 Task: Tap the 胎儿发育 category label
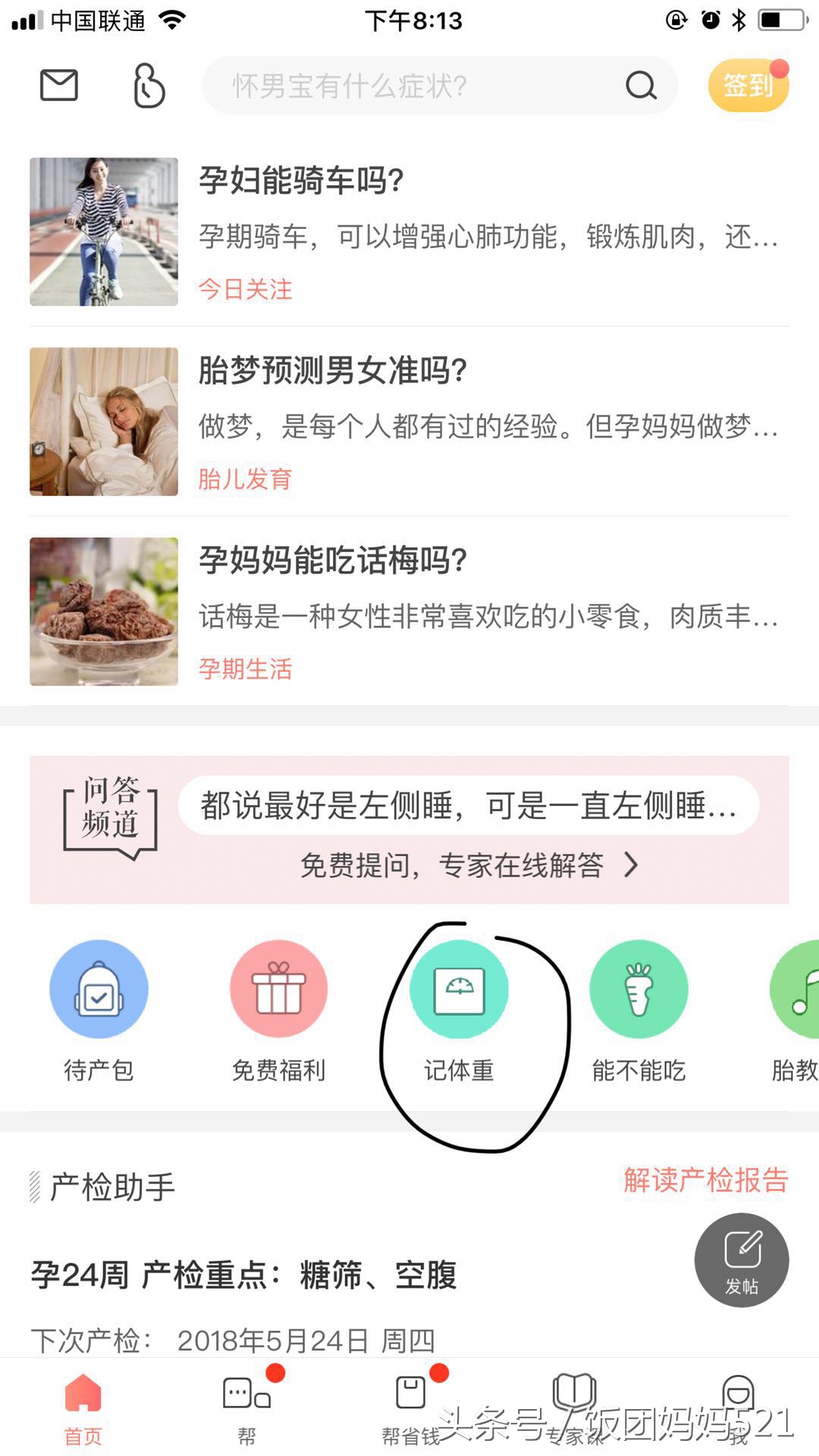(x=244, y=478)
